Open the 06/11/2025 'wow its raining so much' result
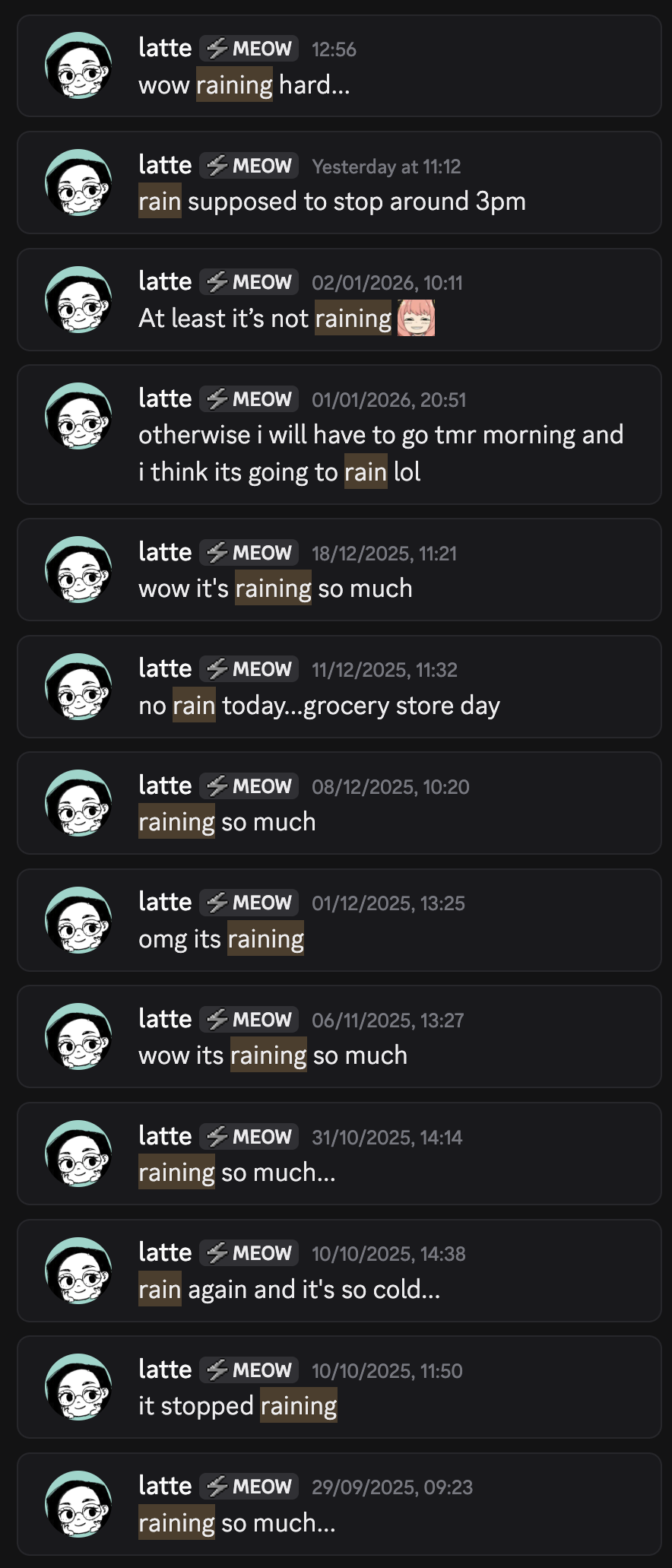The image size is (672, 1568). 339,1037
